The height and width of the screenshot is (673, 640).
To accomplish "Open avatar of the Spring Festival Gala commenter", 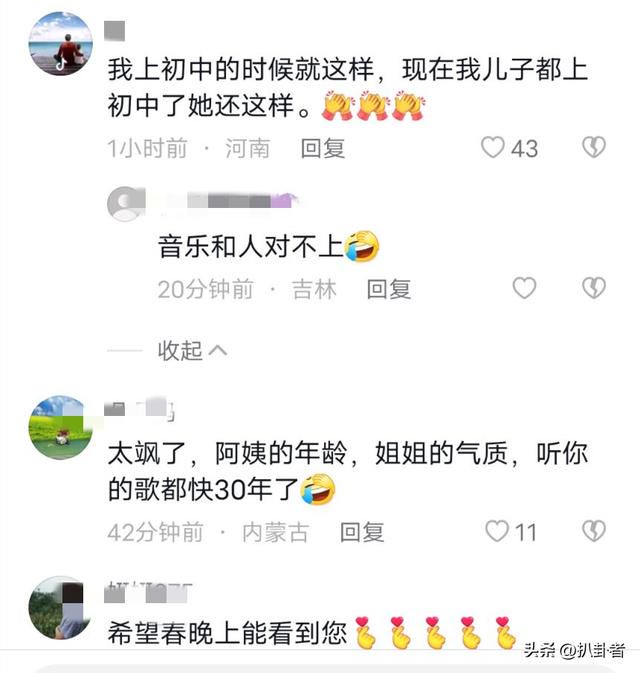I will pyautogui.click(x=60, y=608).
